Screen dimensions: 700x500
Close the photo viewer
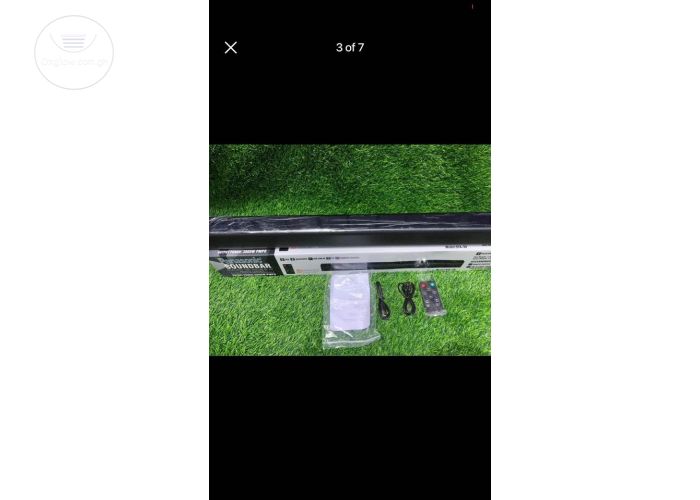click(231, 48)
